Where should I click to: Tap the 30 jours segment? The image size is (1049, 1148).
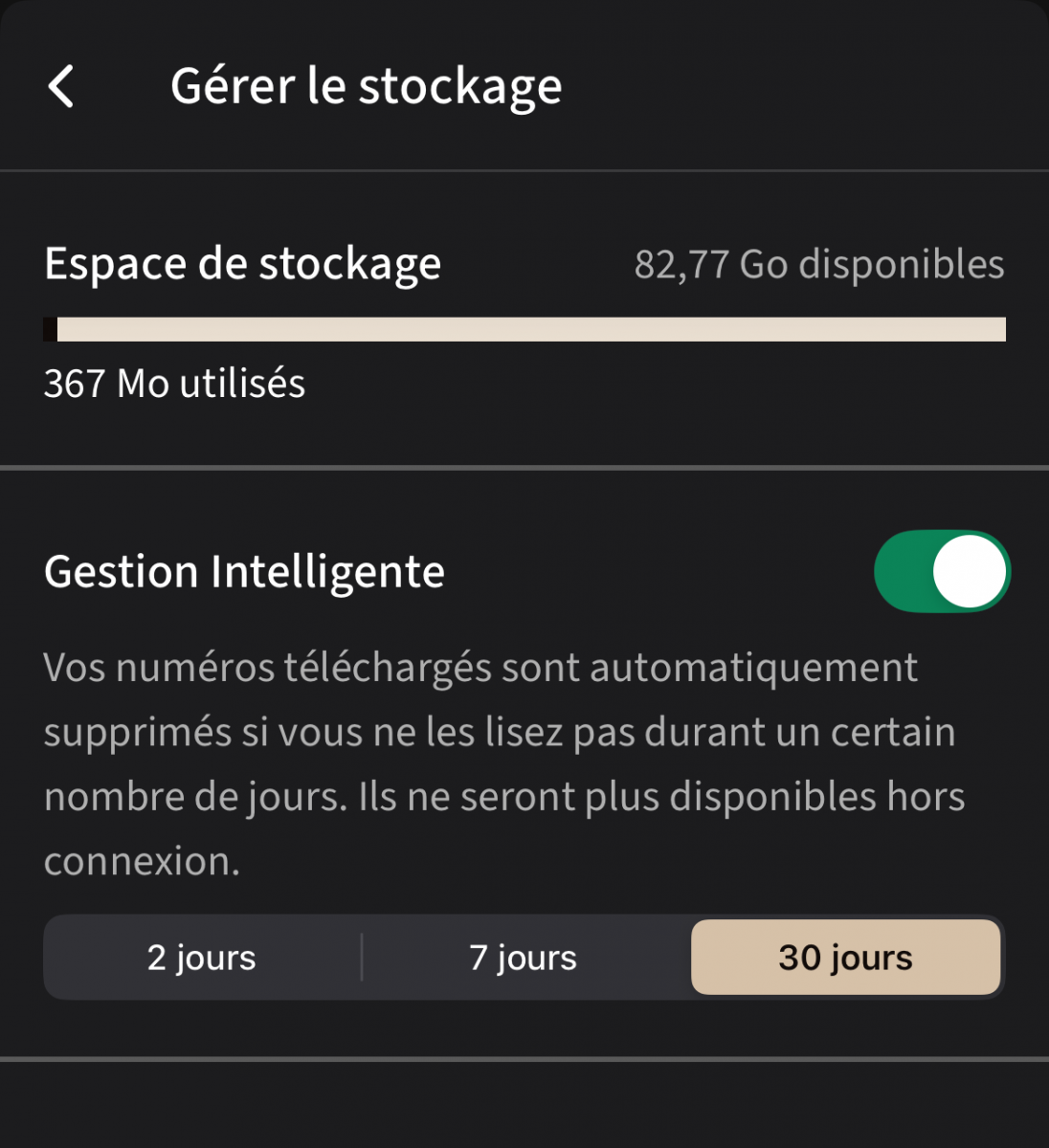pos(845,958)
